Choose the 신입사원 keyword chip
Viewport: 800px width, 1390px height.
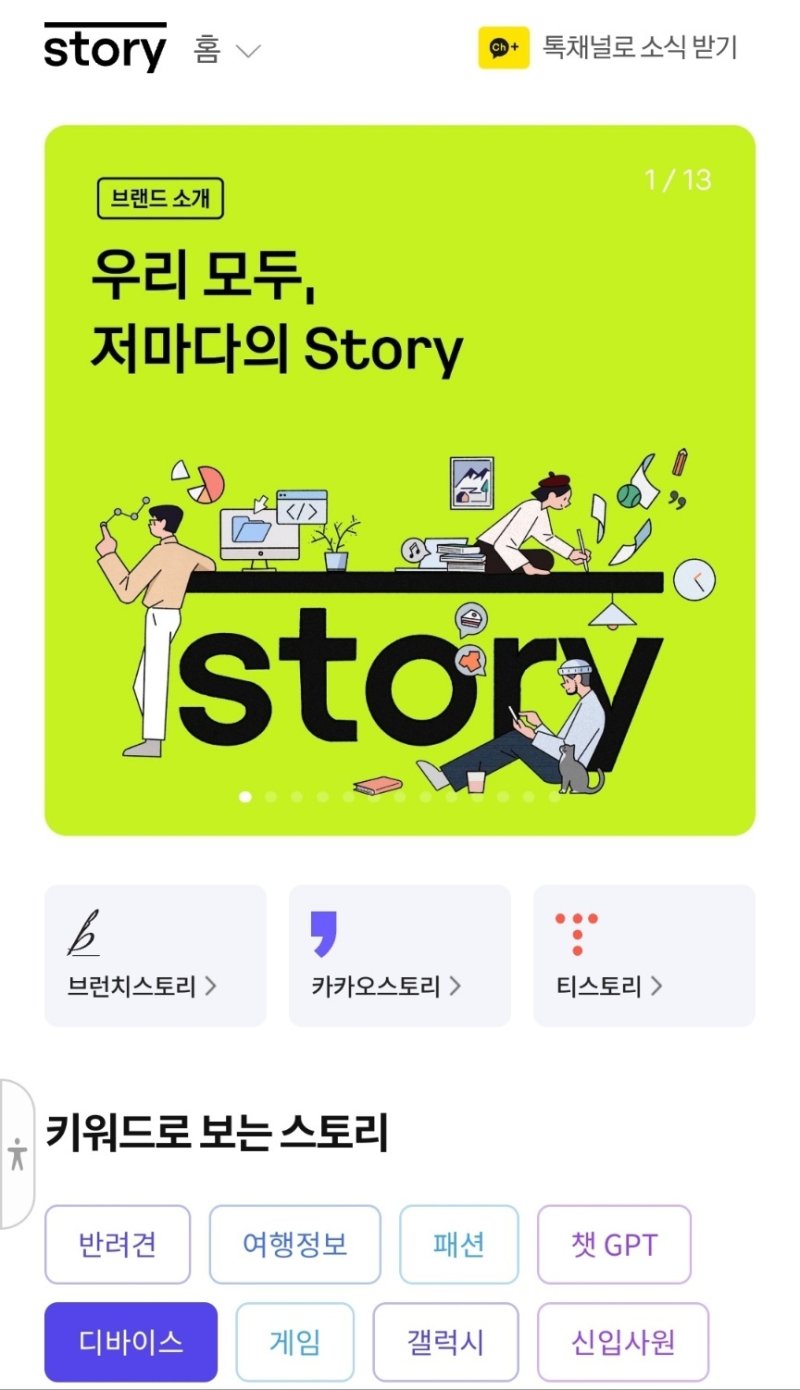(622, 1341)
